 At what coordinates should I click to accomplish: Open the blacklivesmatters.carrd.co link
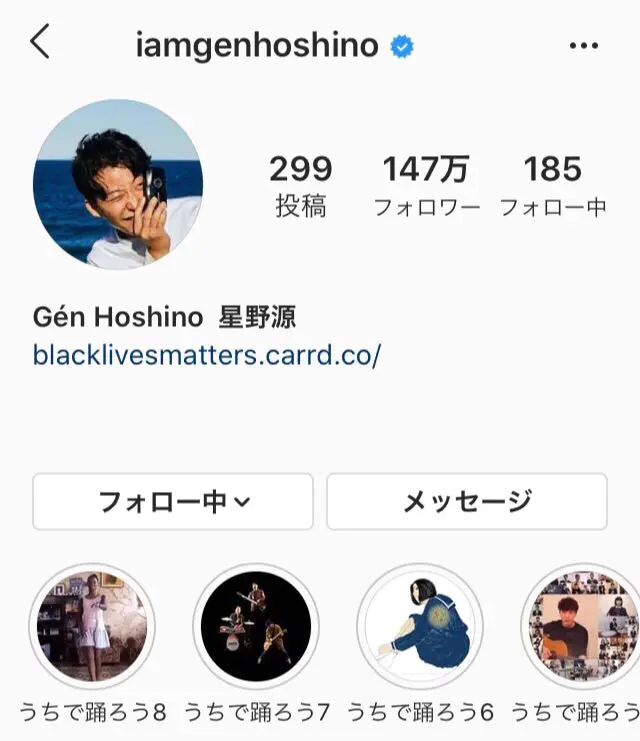(207, 355)
